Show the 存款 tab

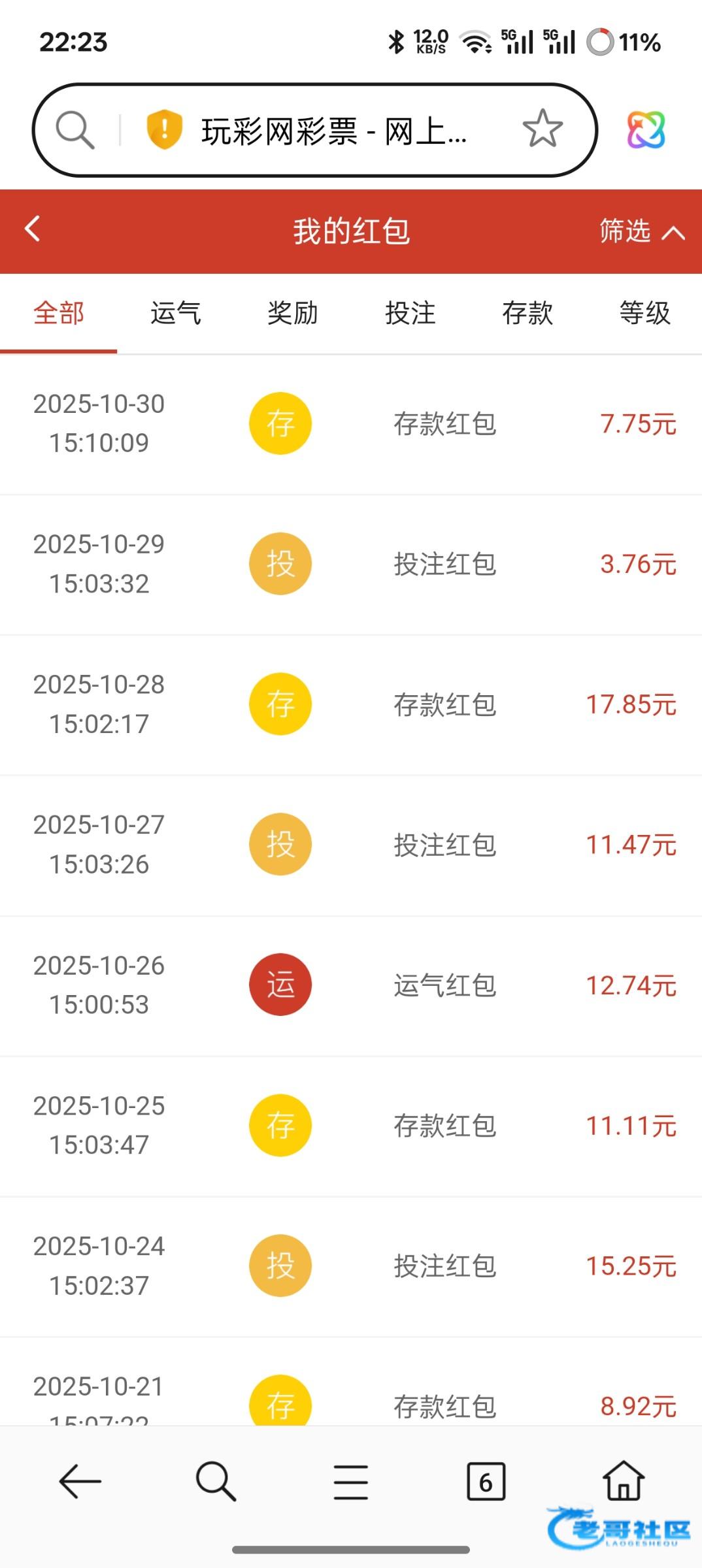click(527, 313)
